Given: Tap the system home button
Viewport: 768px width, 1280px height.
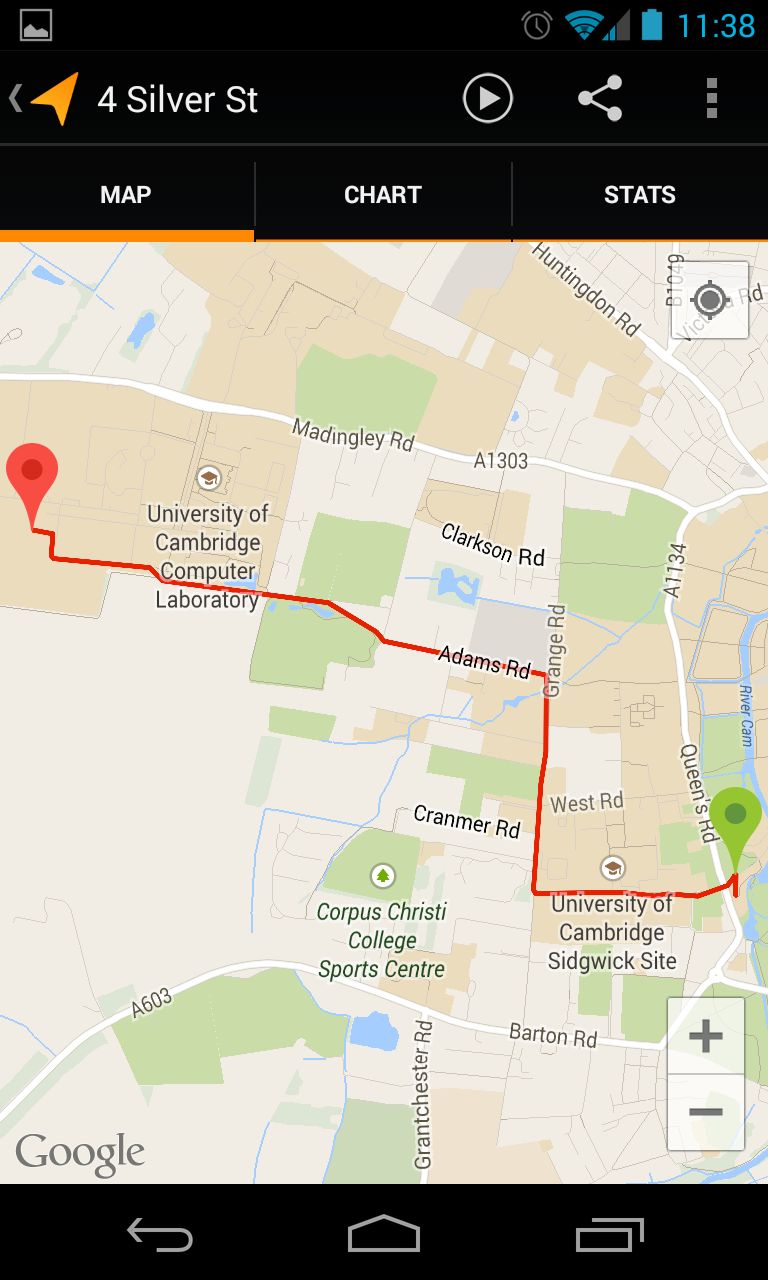Looking at the screenshot, I should [384, 1234].
